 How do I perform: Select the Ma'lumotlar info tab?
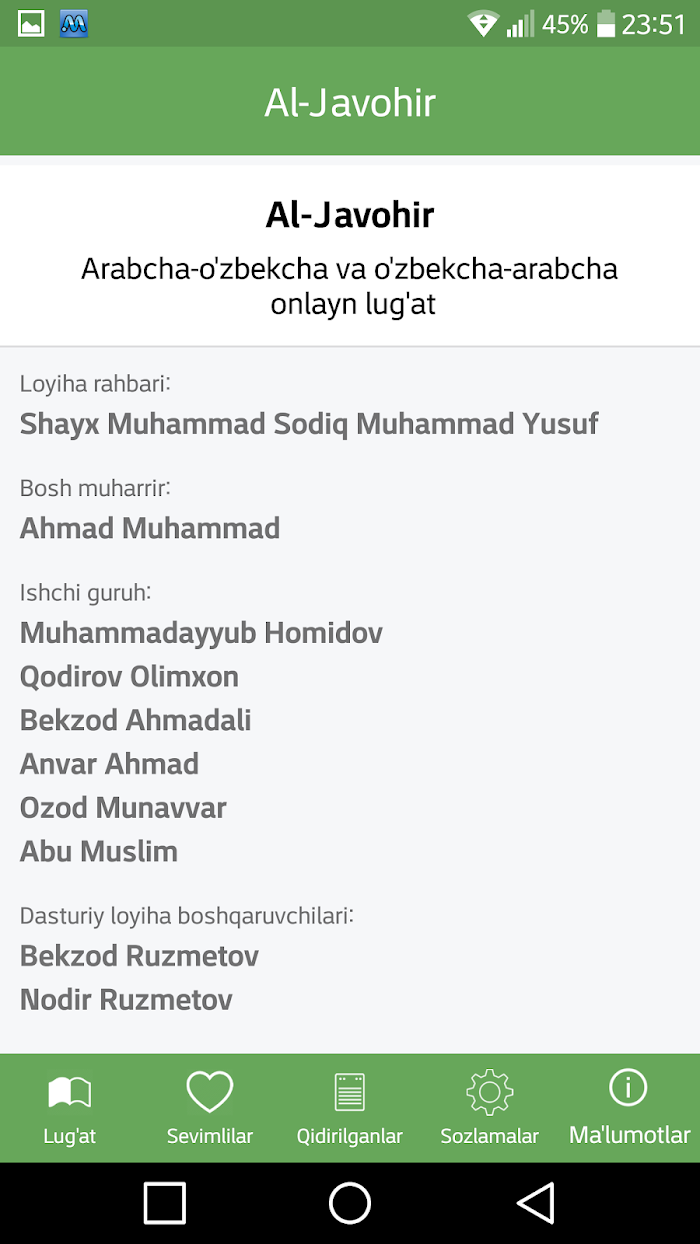[630, 1108]
